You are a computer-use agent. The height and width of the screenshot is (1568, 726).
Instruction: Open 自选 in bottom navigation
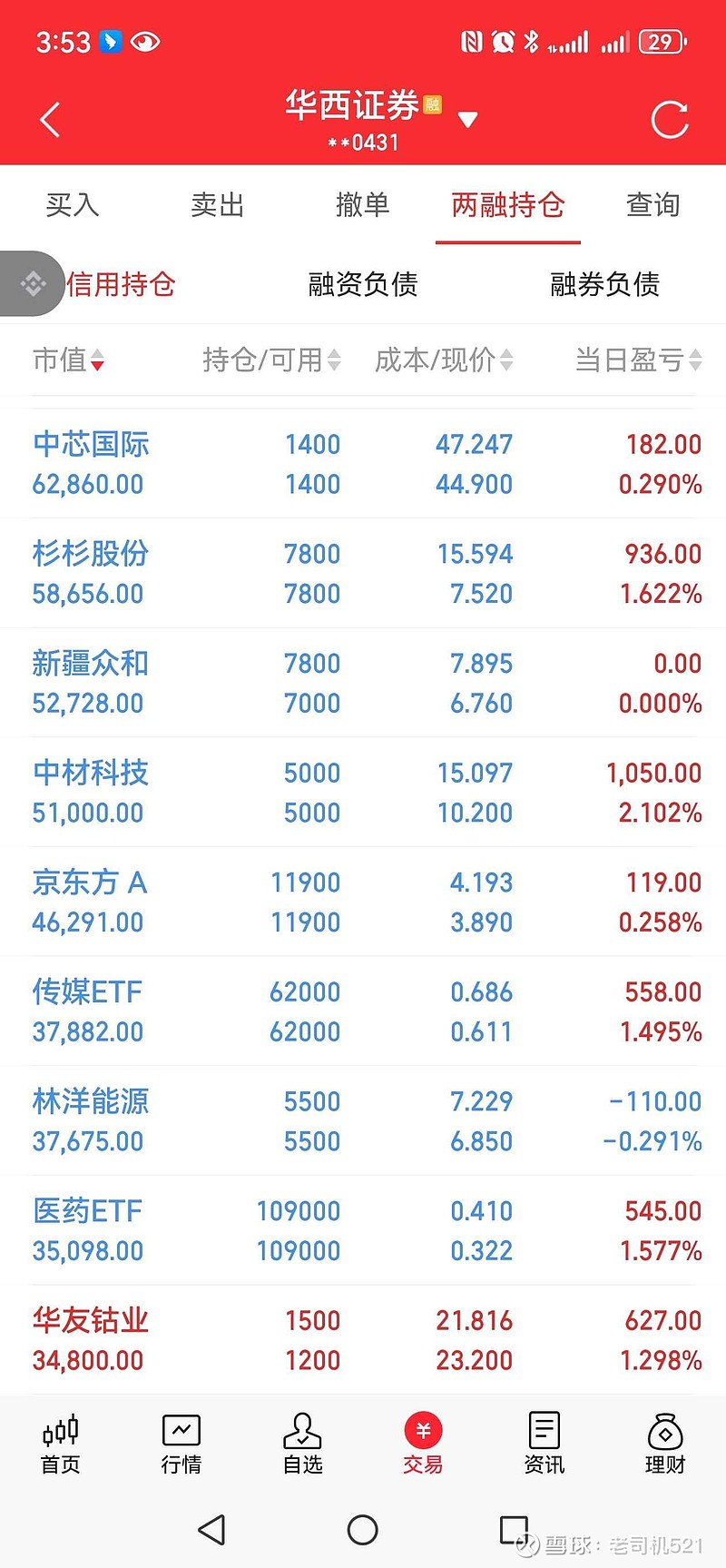pos(302,1444)
